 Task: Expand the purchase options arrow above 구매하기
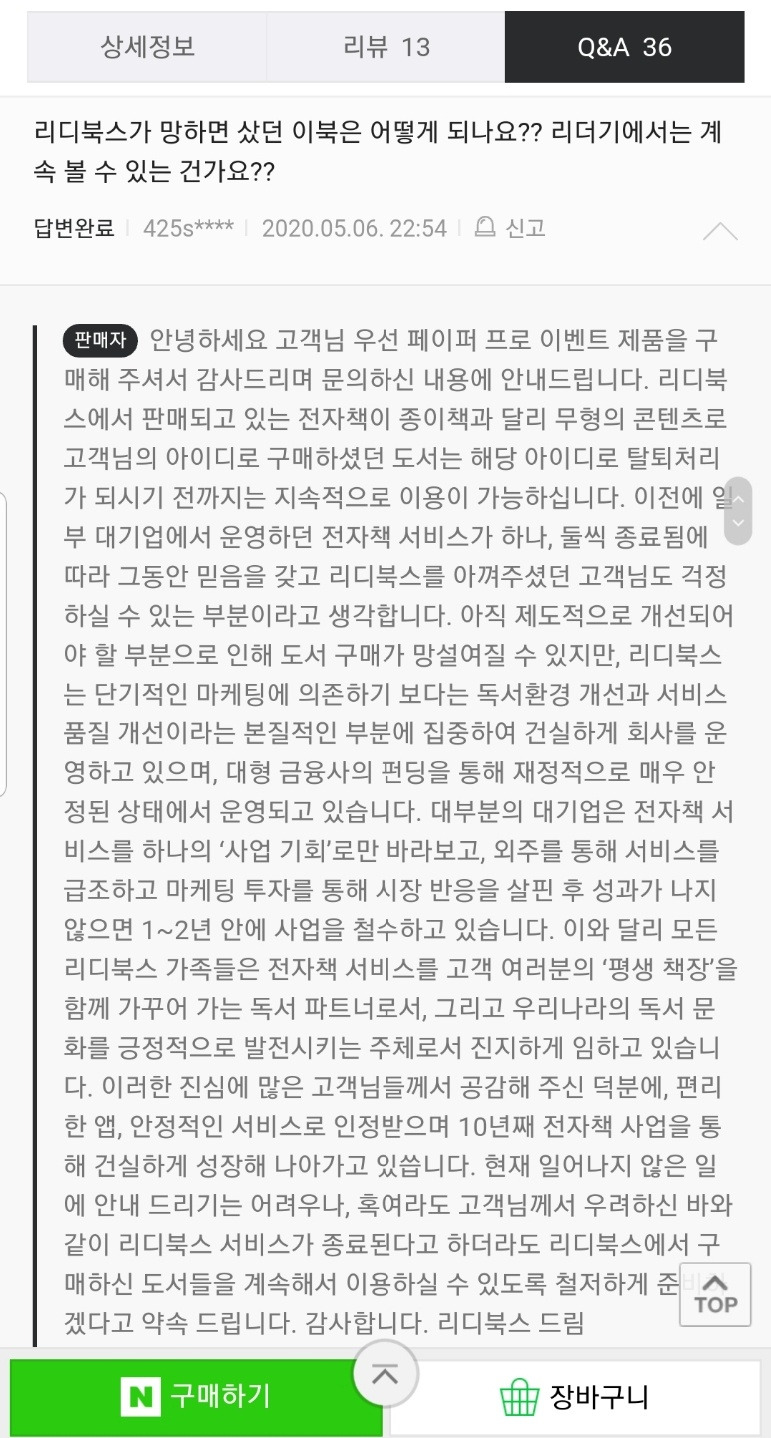point(385,1374)
